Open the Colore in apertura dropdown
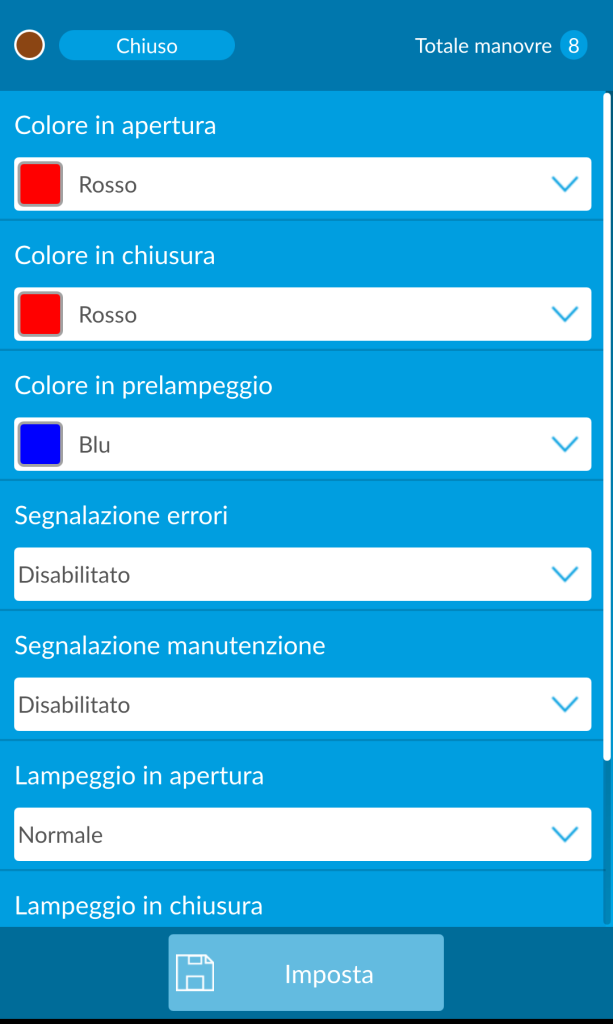 (302, 184)
